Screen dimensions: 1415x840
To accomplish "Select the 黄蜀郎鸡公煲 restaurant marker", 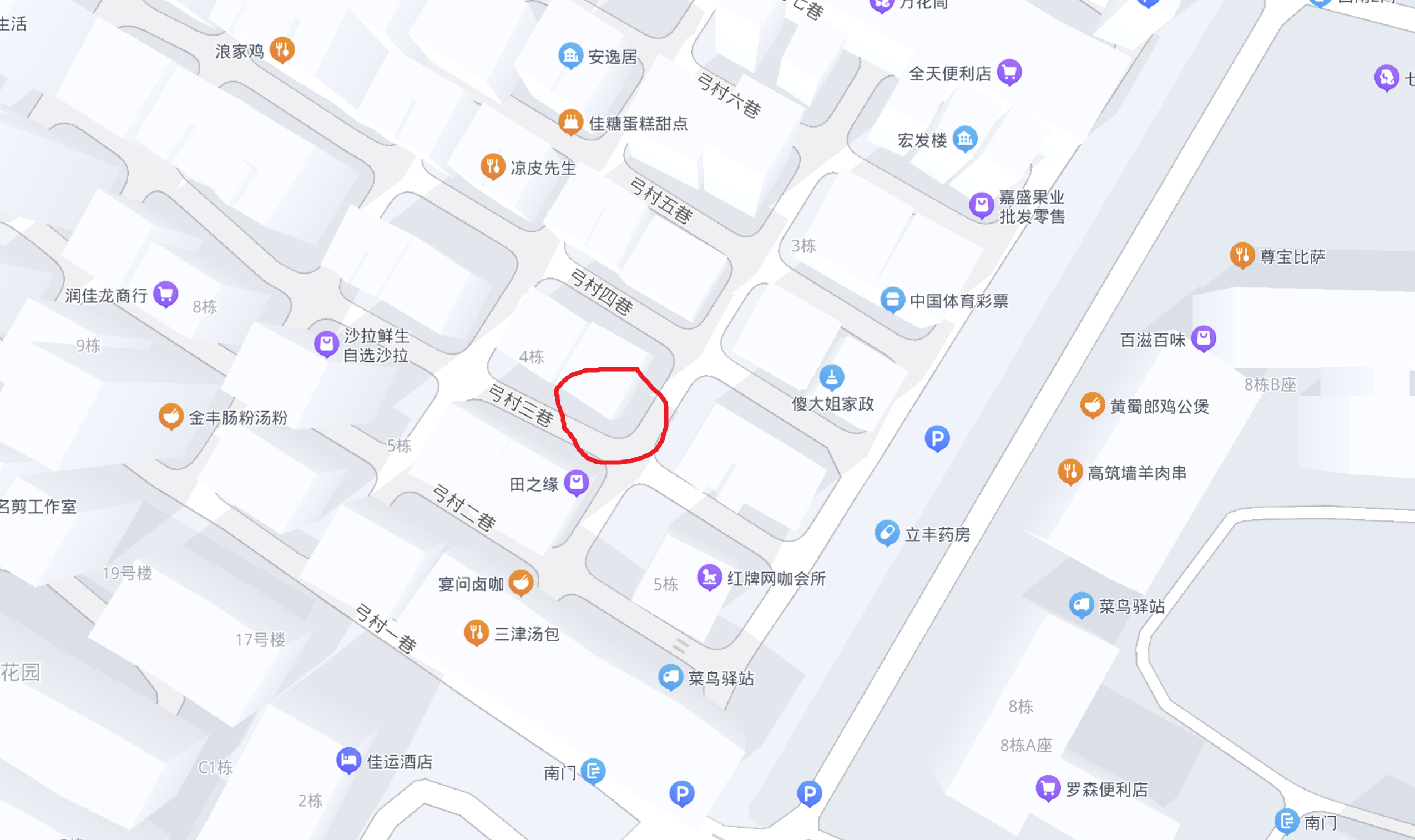I will [x=1093, y=404].
